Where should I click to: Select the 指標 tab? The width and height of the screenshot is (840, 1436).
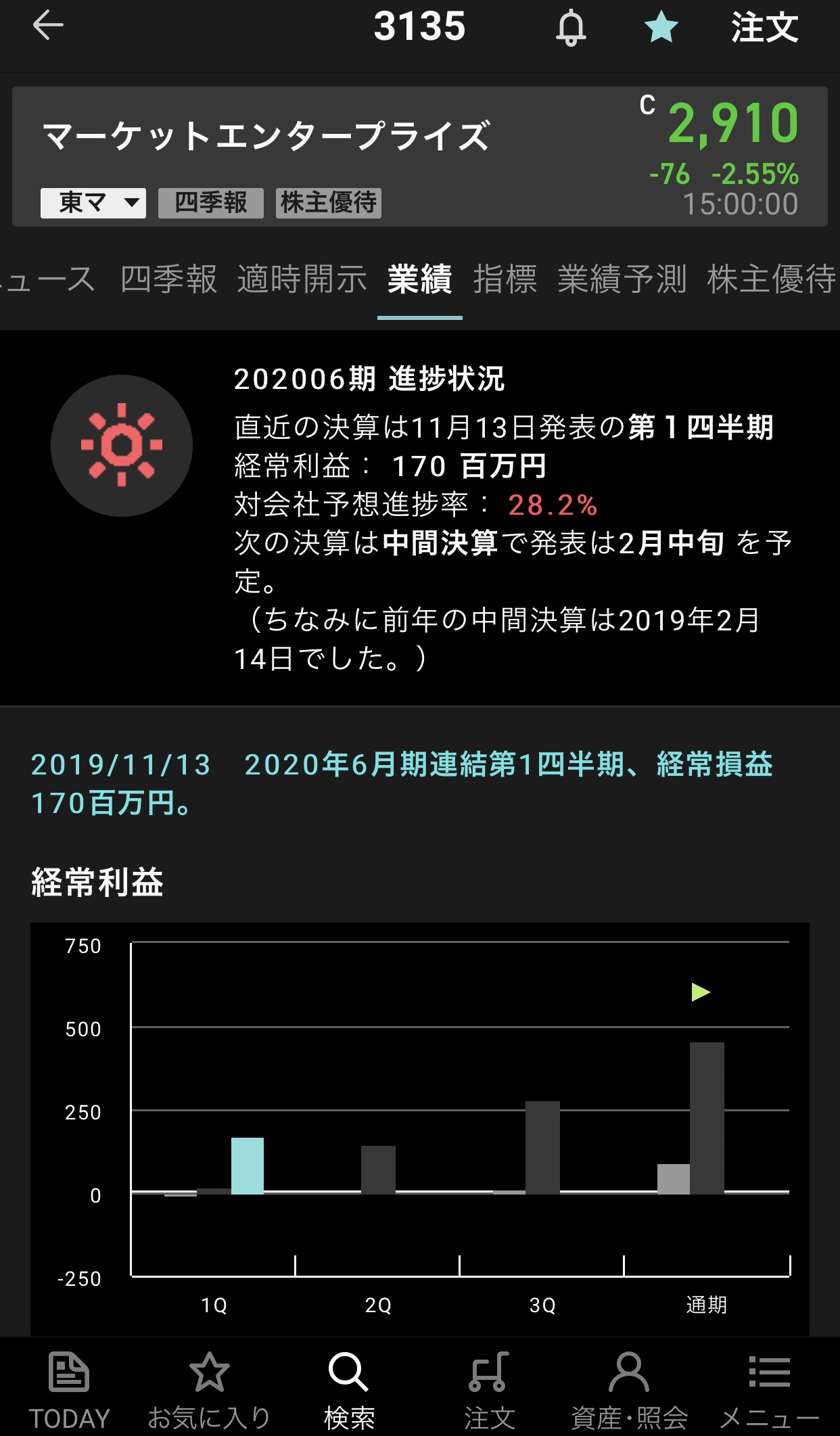click(505, 279)
